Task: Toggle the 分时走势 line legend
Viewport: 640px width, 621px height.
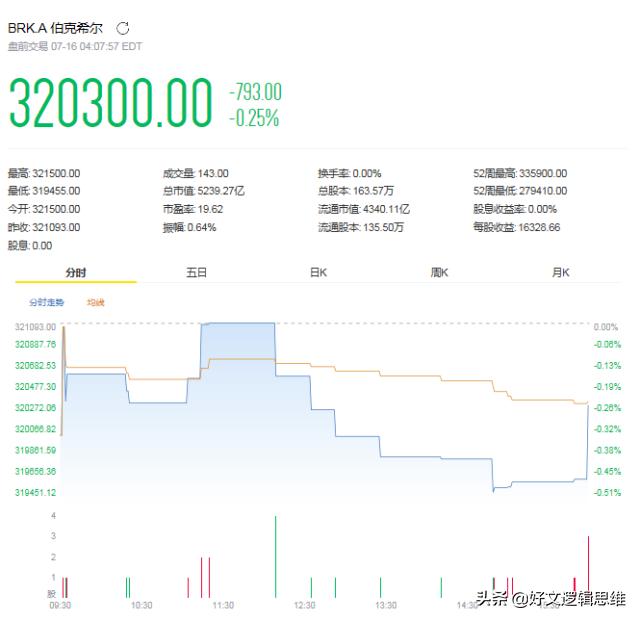Action: coord(46,302)
